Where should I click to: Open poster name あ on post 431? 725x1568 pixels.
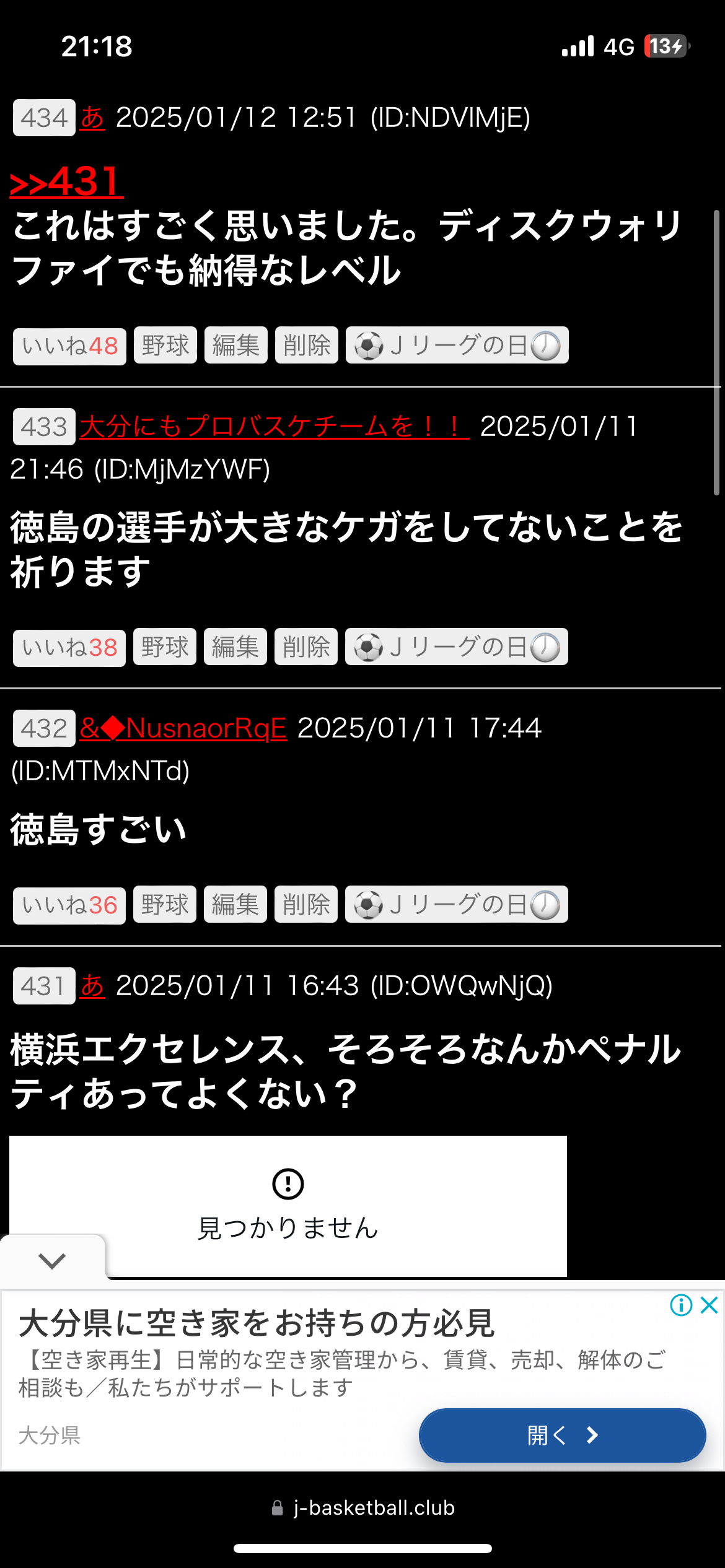point(92,986)
